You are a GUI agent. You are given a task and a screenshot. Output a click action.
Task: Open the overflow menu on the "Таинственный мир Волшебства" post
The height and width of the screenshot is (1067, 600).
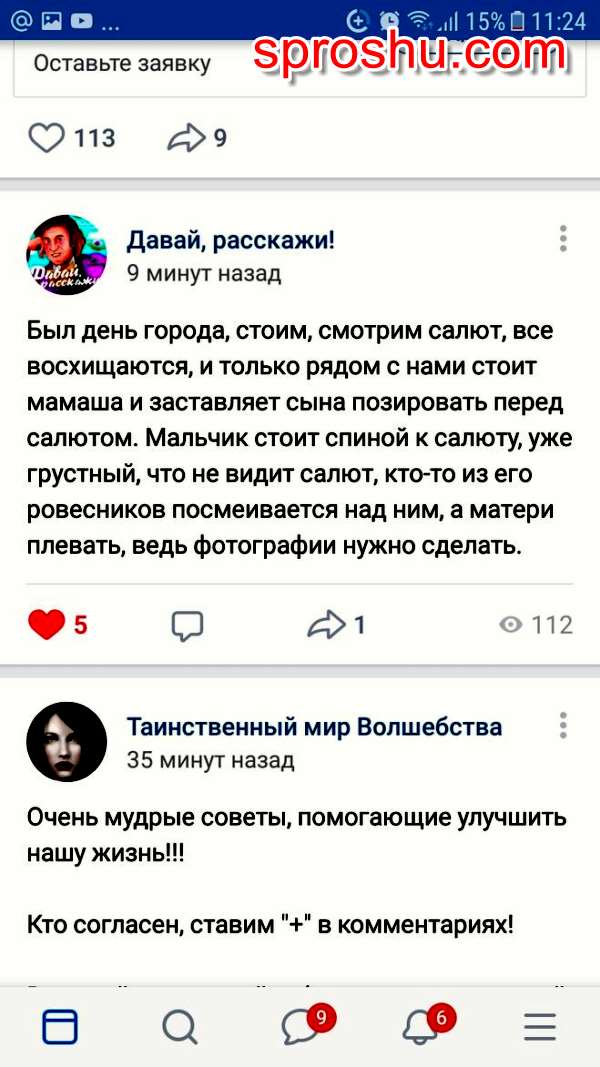click(x=564, y=727)
